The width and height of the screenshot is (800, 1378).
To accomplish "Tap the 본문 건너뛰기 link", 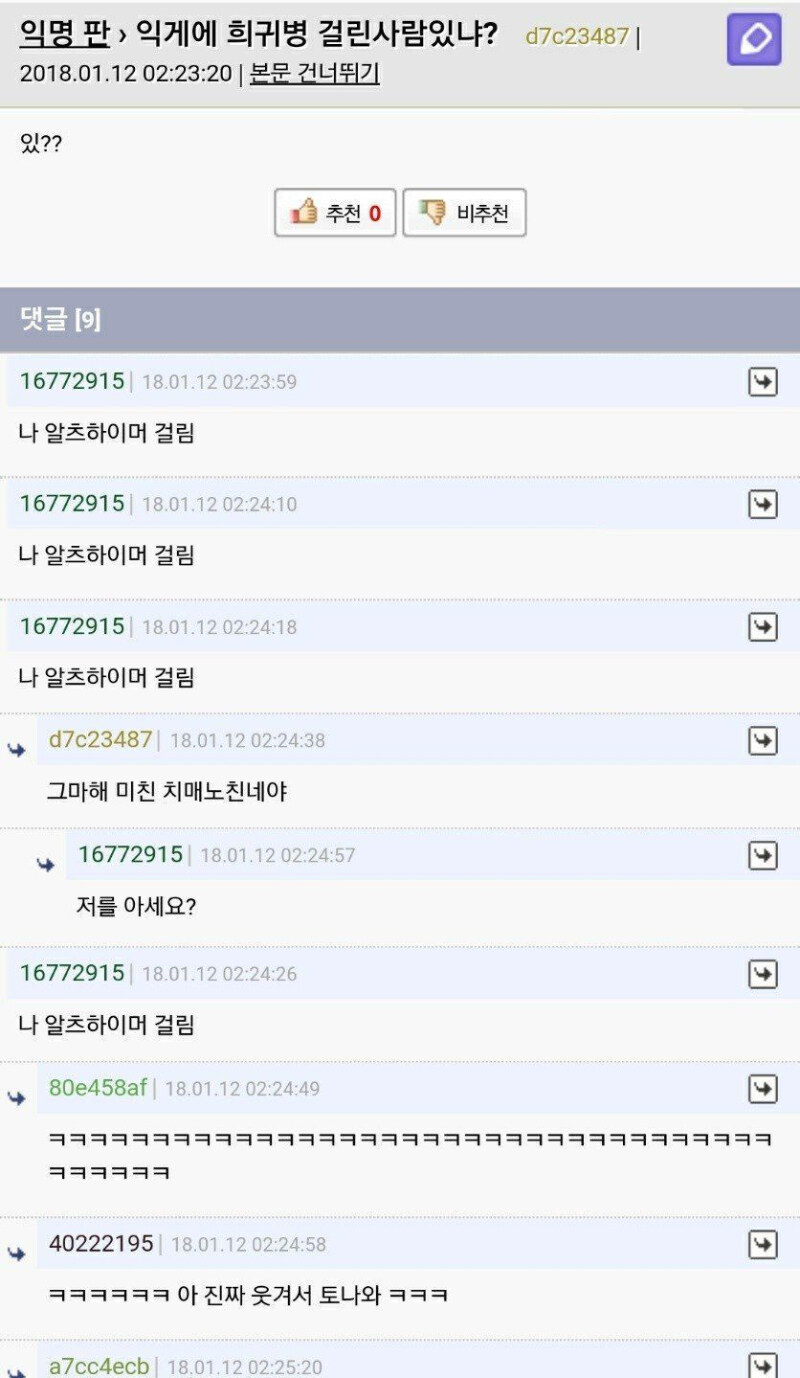I will 314,74.
